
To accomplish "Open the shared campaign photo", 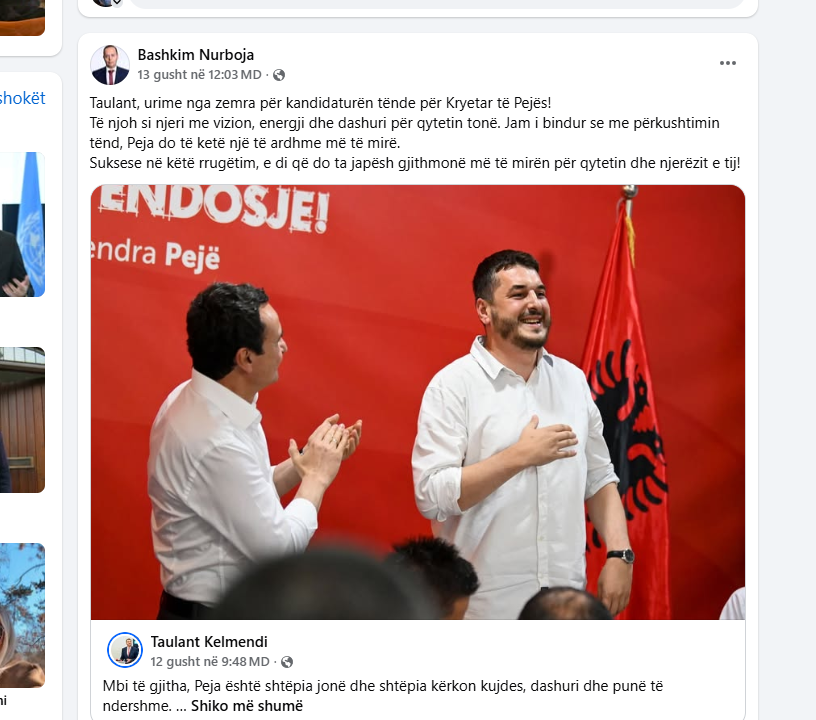I will (418, 402).
